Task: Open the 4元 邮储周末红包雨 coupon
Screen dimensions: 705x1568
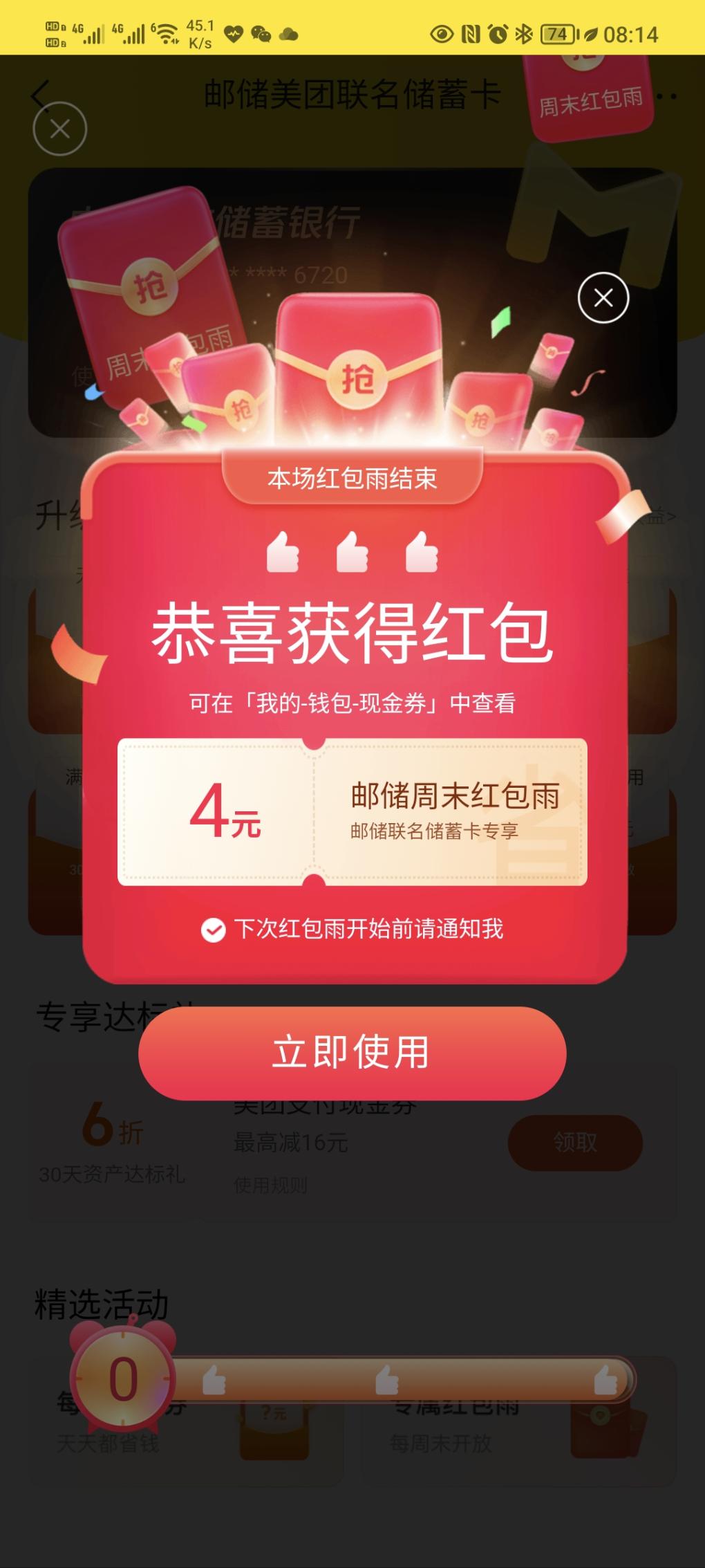Action: pyautogui.click(x=352, y=812)
